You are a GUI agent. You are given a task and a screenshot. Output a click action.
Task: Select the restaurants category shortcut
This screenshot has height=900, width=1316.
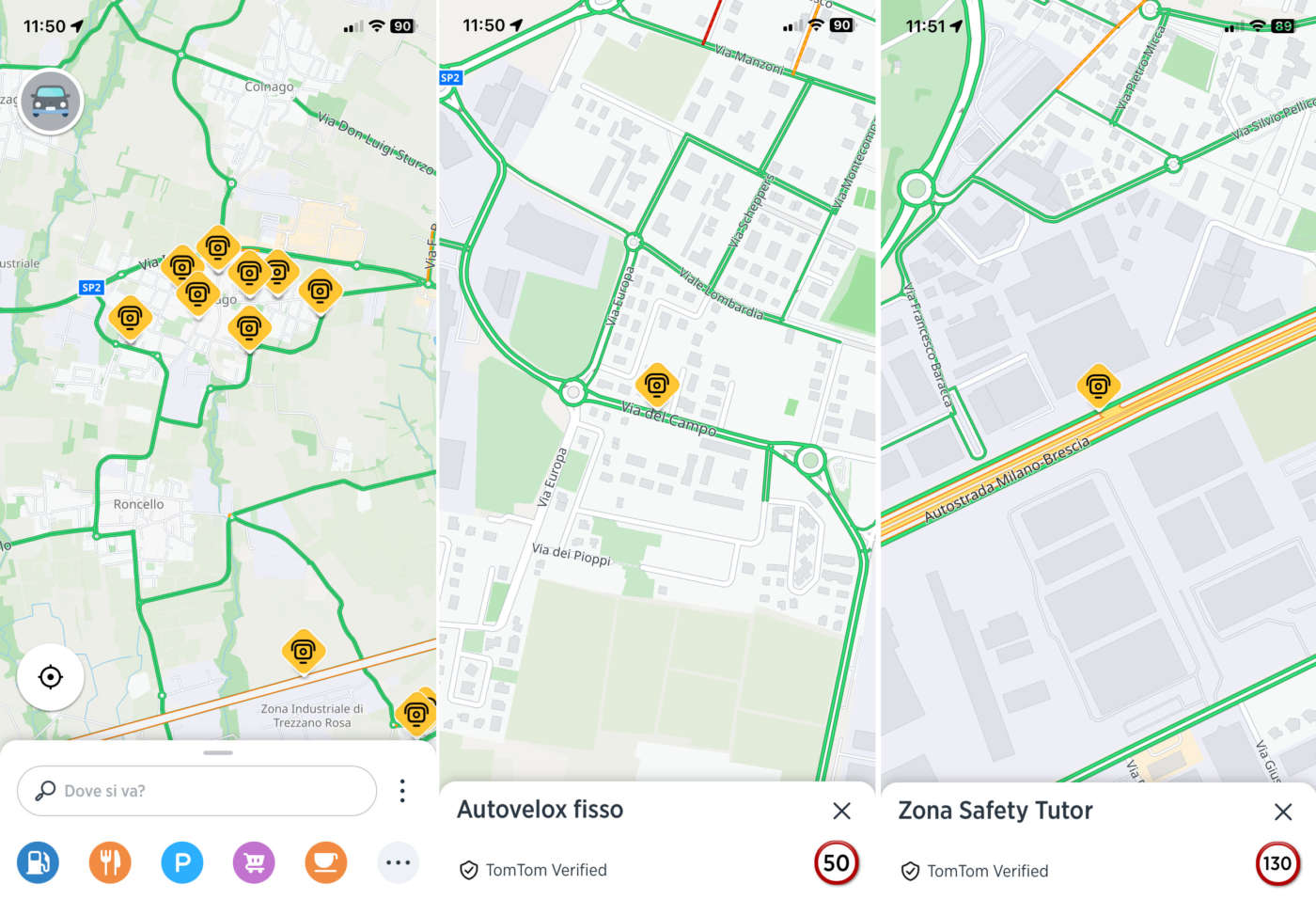[x=110, y=862]
